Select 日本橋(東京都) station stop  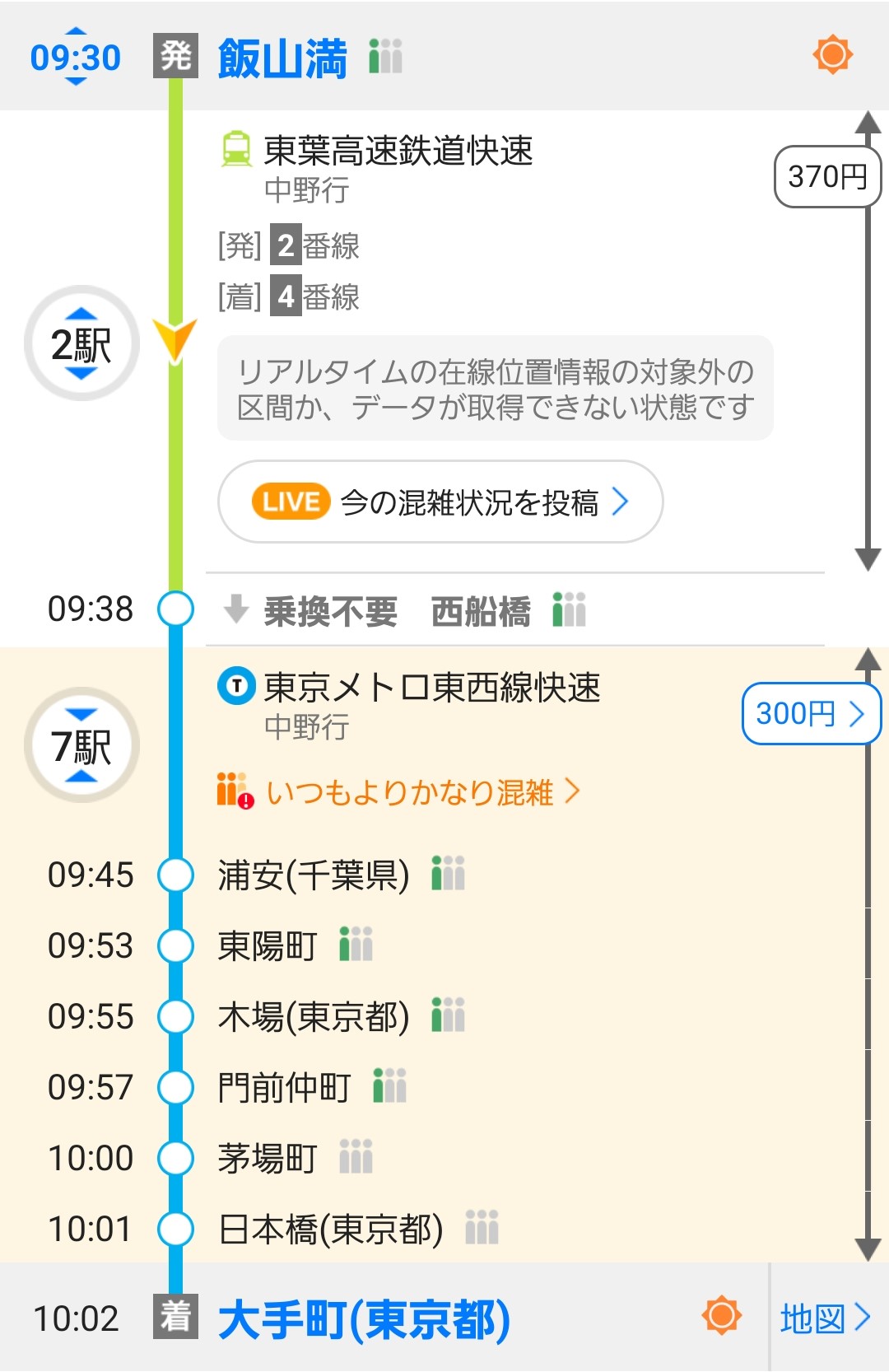point(330,1229)
